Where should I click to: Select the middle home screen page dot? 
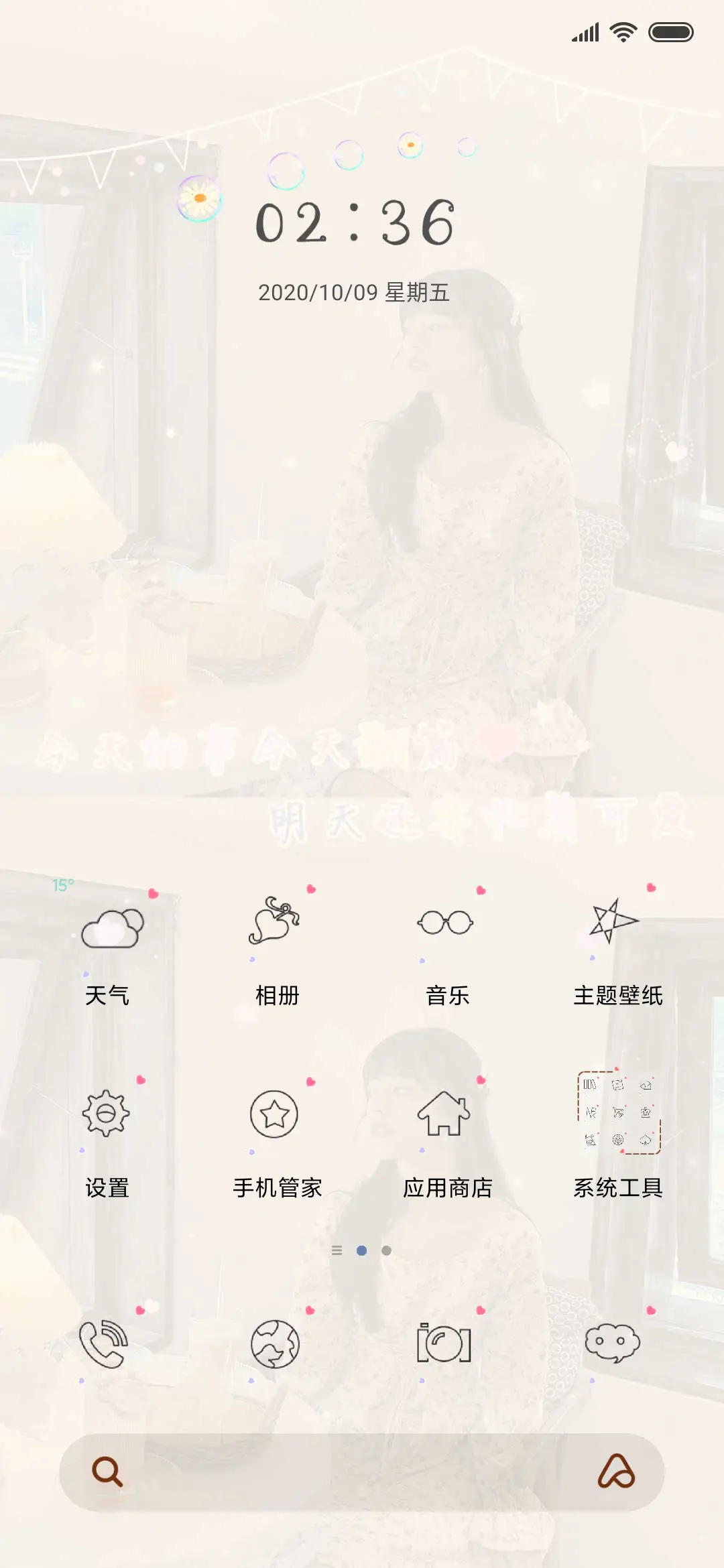click(x=362, y=1249)
